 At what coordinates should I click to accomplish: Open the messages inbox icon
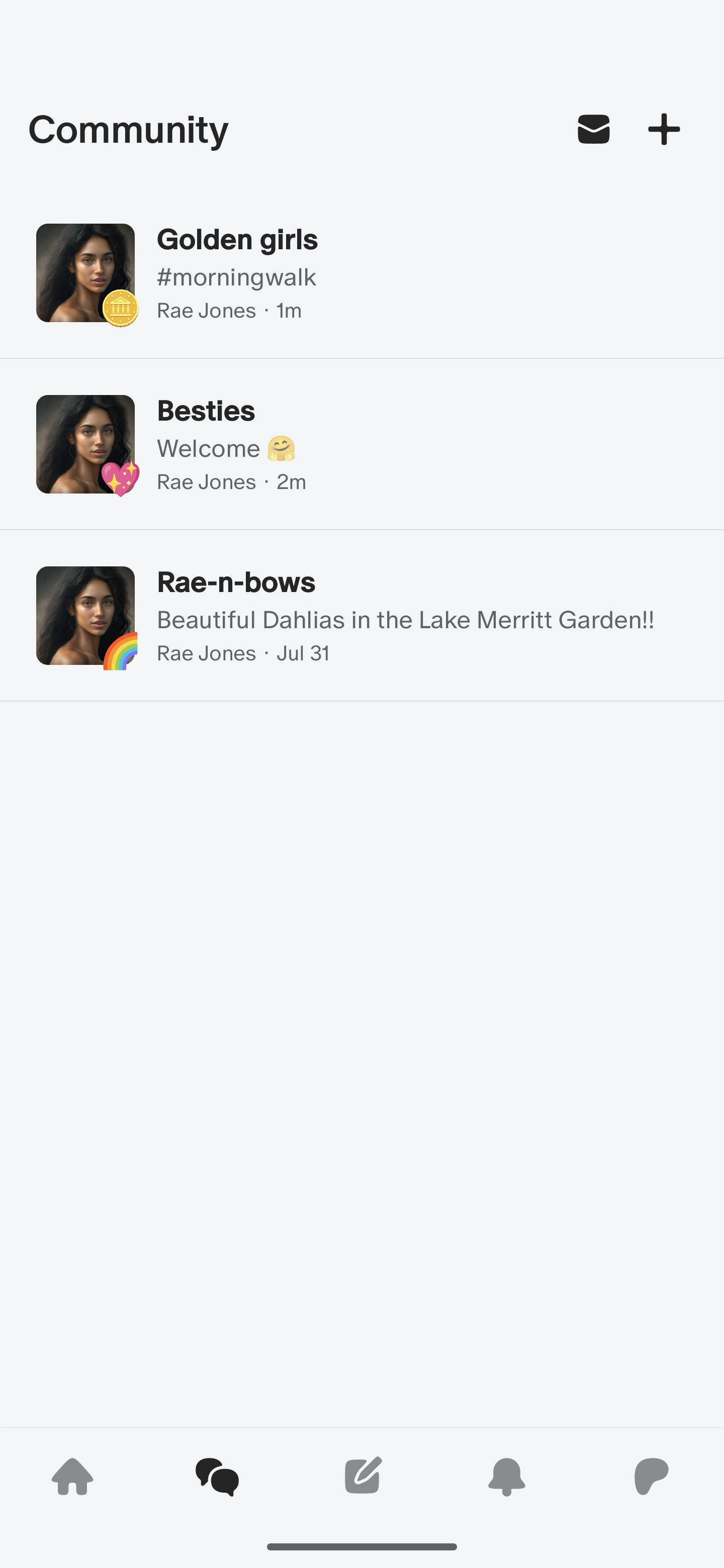click(593, 129)
